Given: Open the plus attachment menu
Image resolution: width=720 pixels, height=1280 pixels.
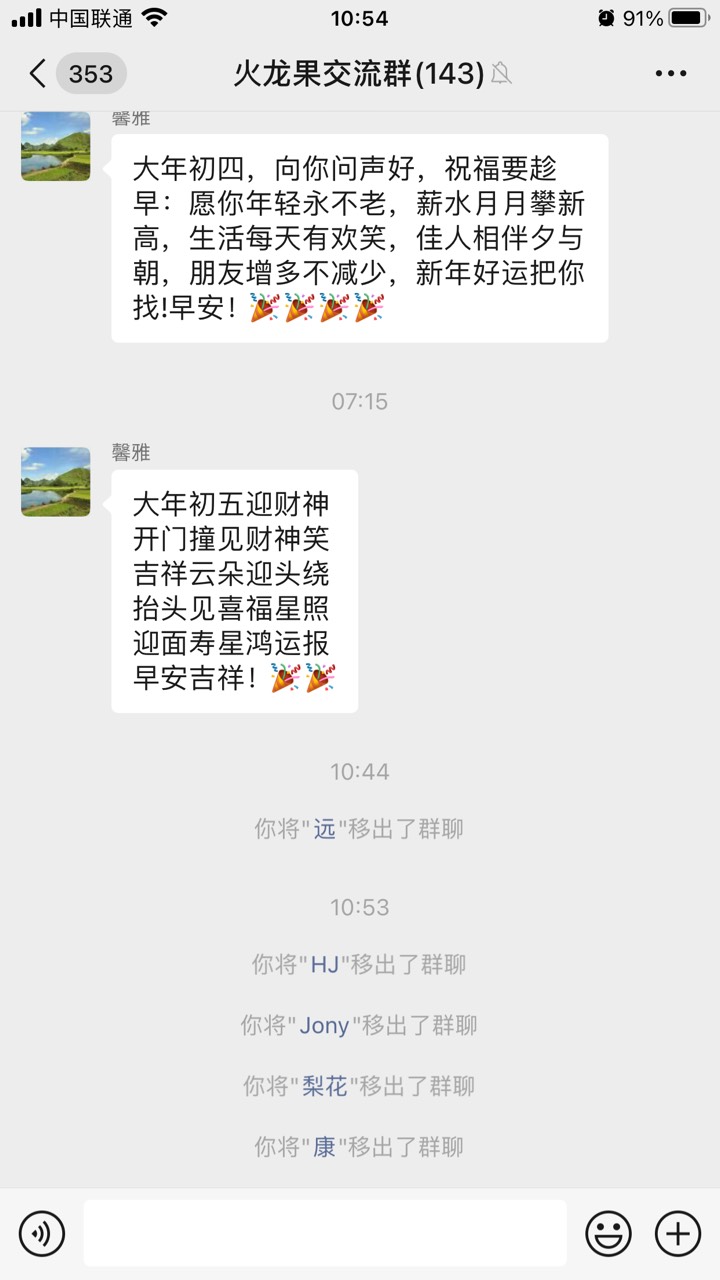Looking at the screenshot, I should [677, 1233].
